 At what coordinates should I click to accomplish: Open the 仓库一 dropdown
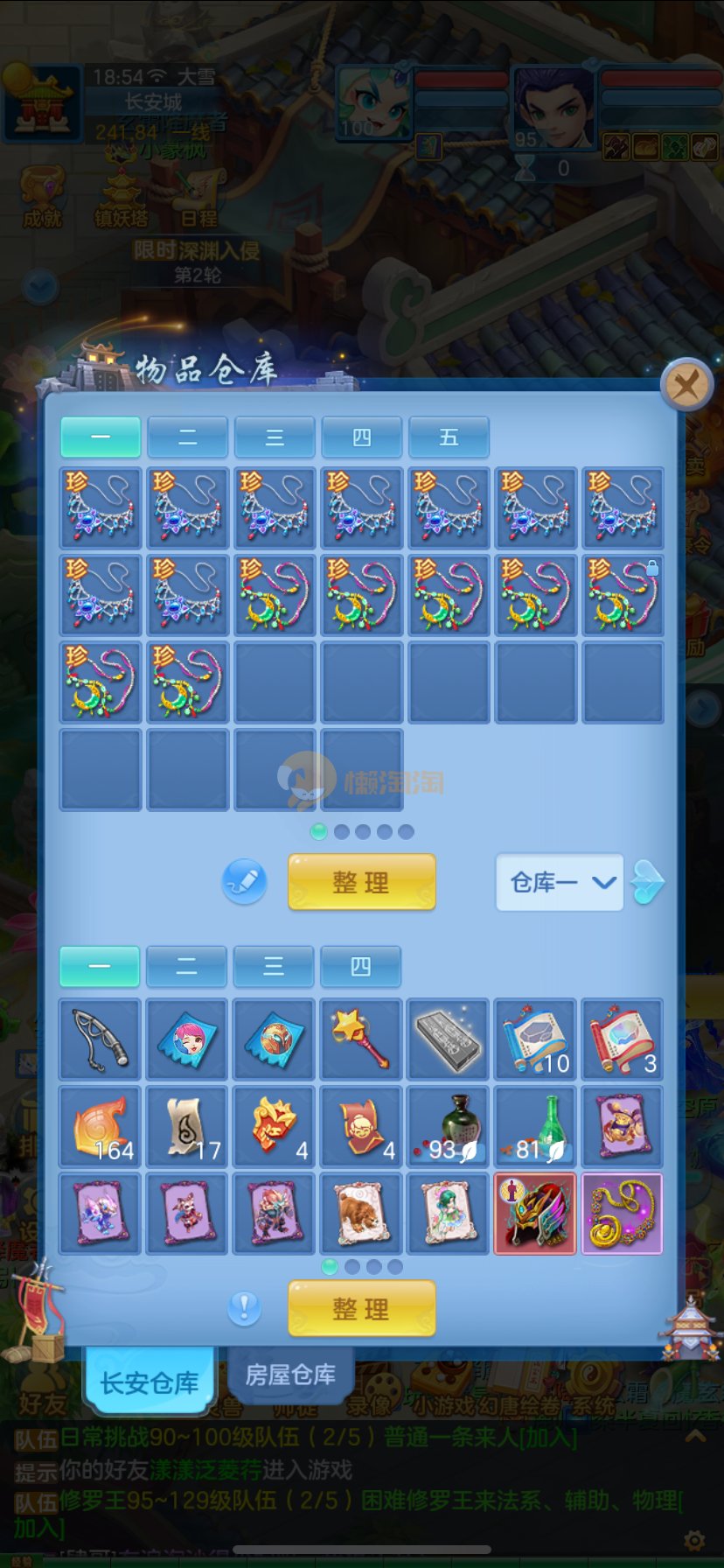tap(560, 882)
